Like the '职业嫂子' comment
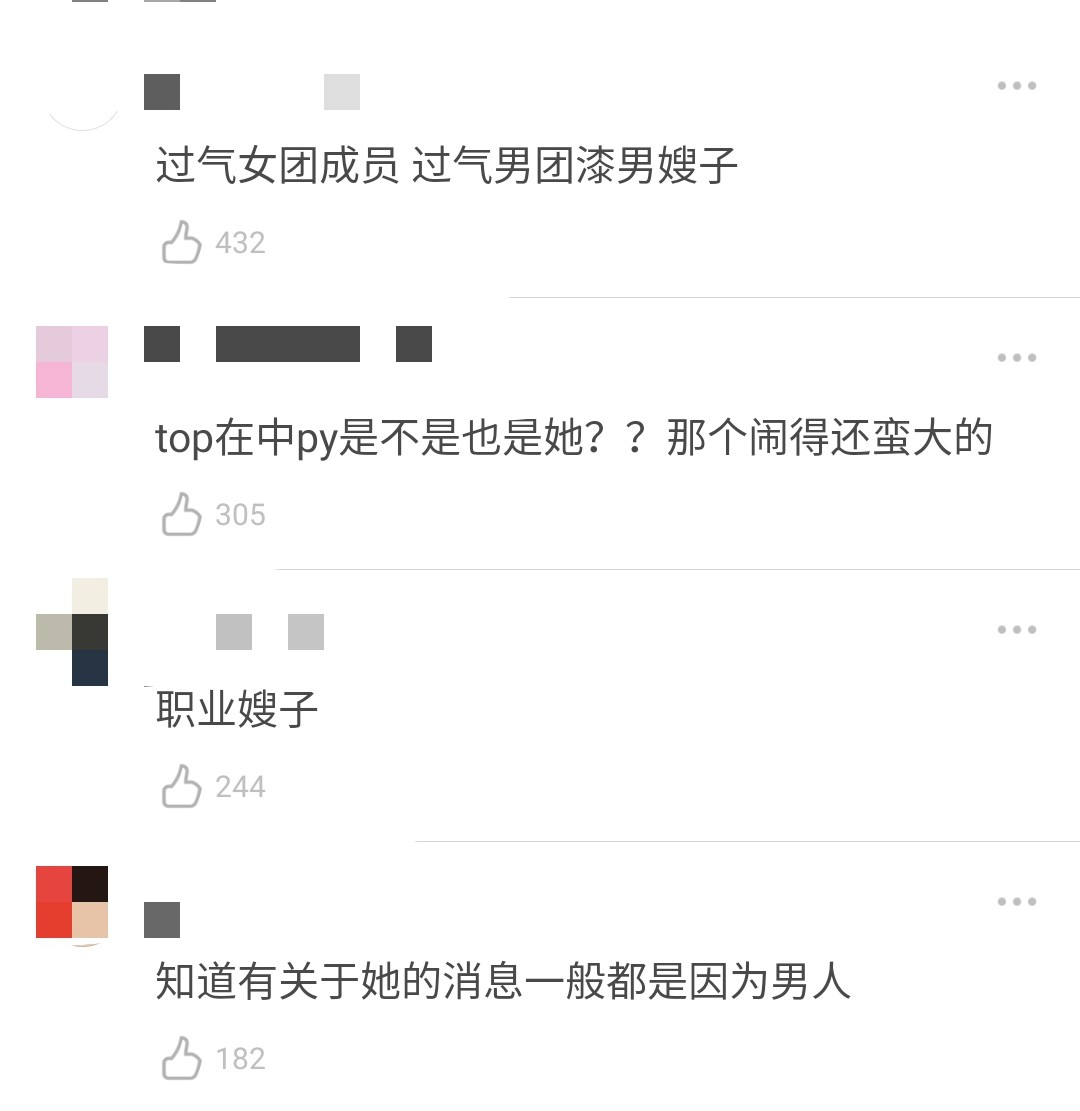Screen dimensions: 1080x1111 (x=181, y=786)
